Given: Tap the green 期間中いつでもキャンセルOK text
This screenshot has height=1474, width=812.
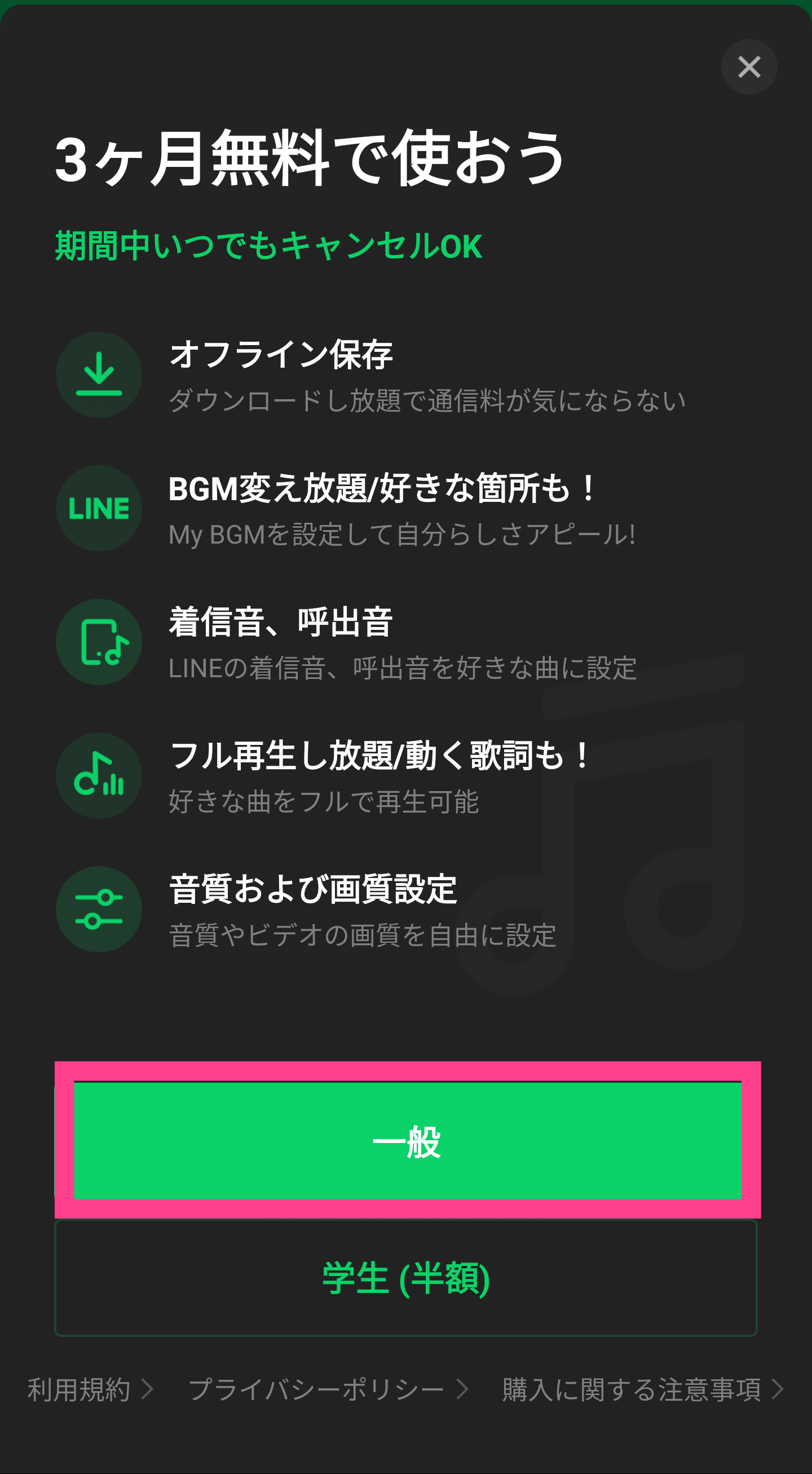Looking at the screenshot, I should click(268, 246).
